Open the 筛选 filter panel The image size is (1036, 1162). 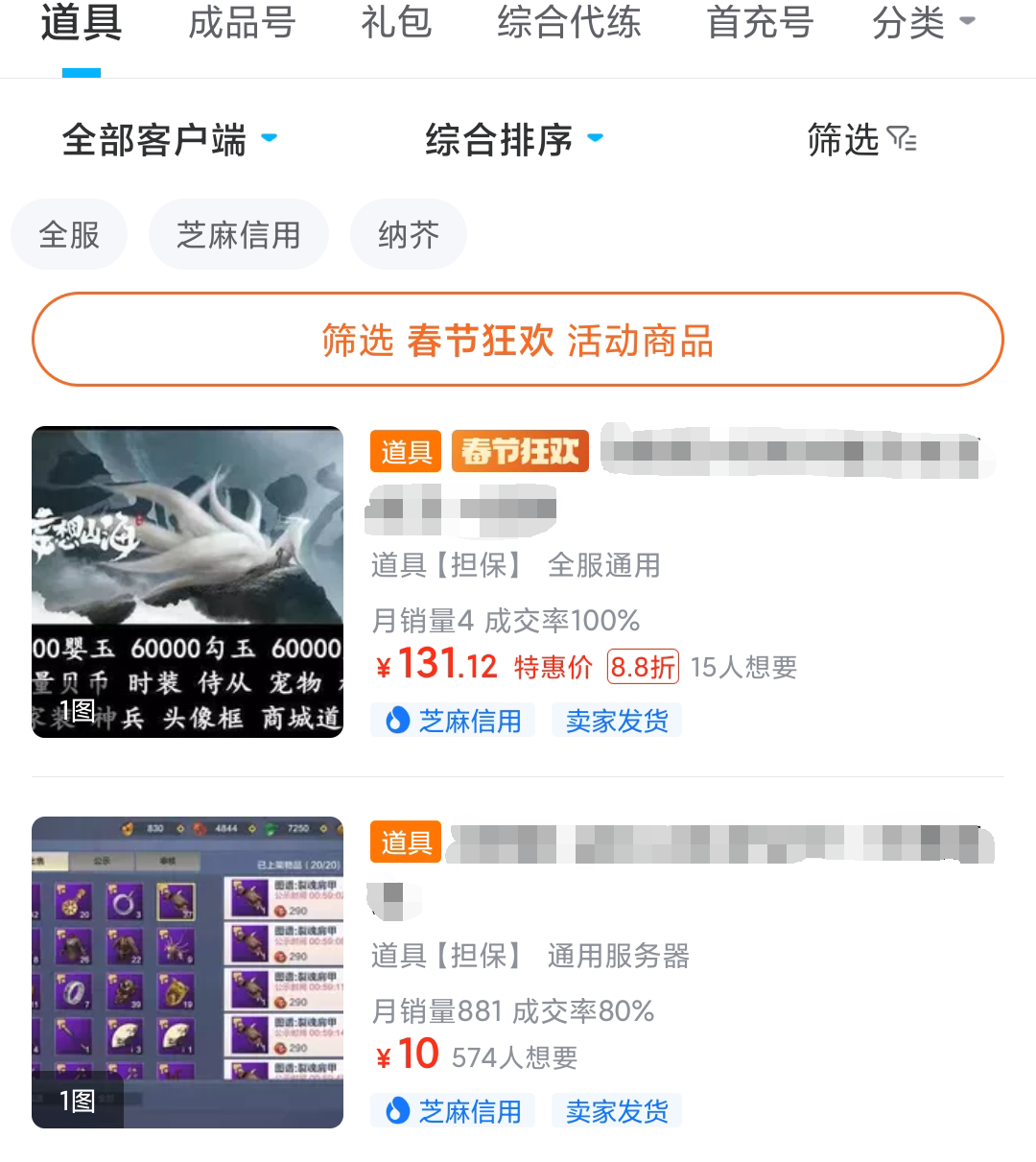click(x=860, y=140)
